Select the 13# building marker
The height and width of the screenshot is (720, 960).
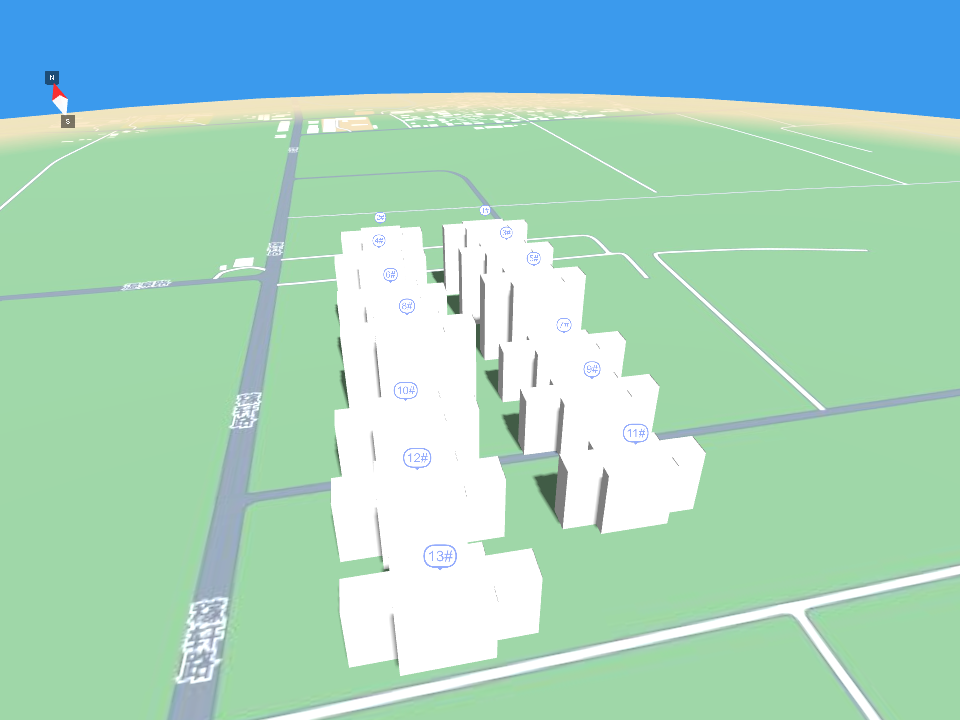[x=441, y=556]
